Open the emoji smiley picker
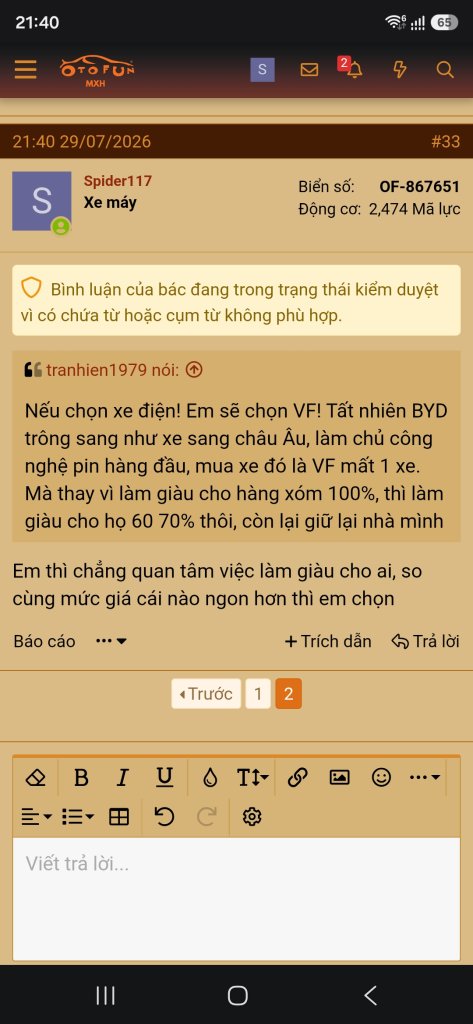Viewport: 473px width, 1024px height. tap(381, 777)
